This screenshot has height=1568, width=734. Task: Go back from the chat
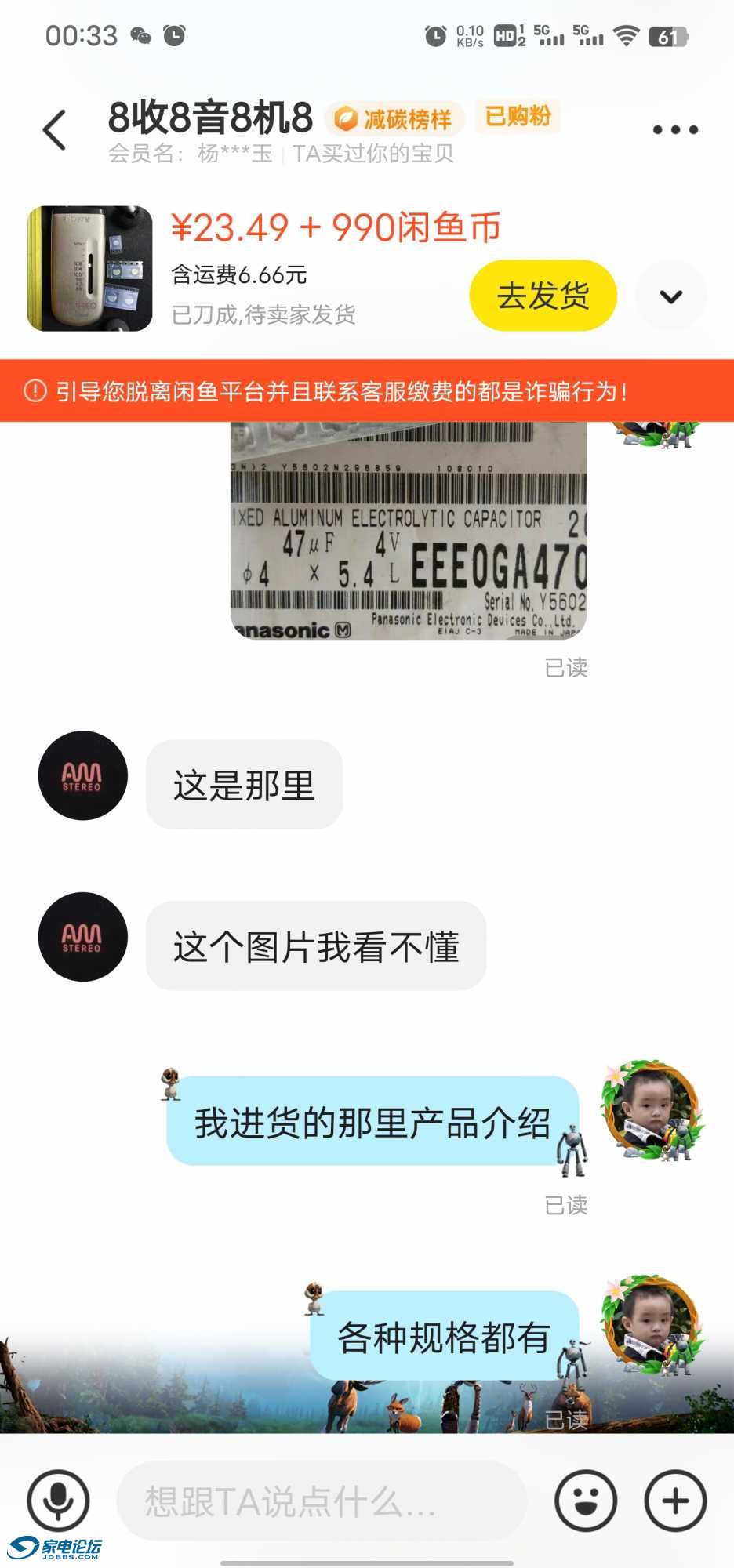tap(55, 129)
